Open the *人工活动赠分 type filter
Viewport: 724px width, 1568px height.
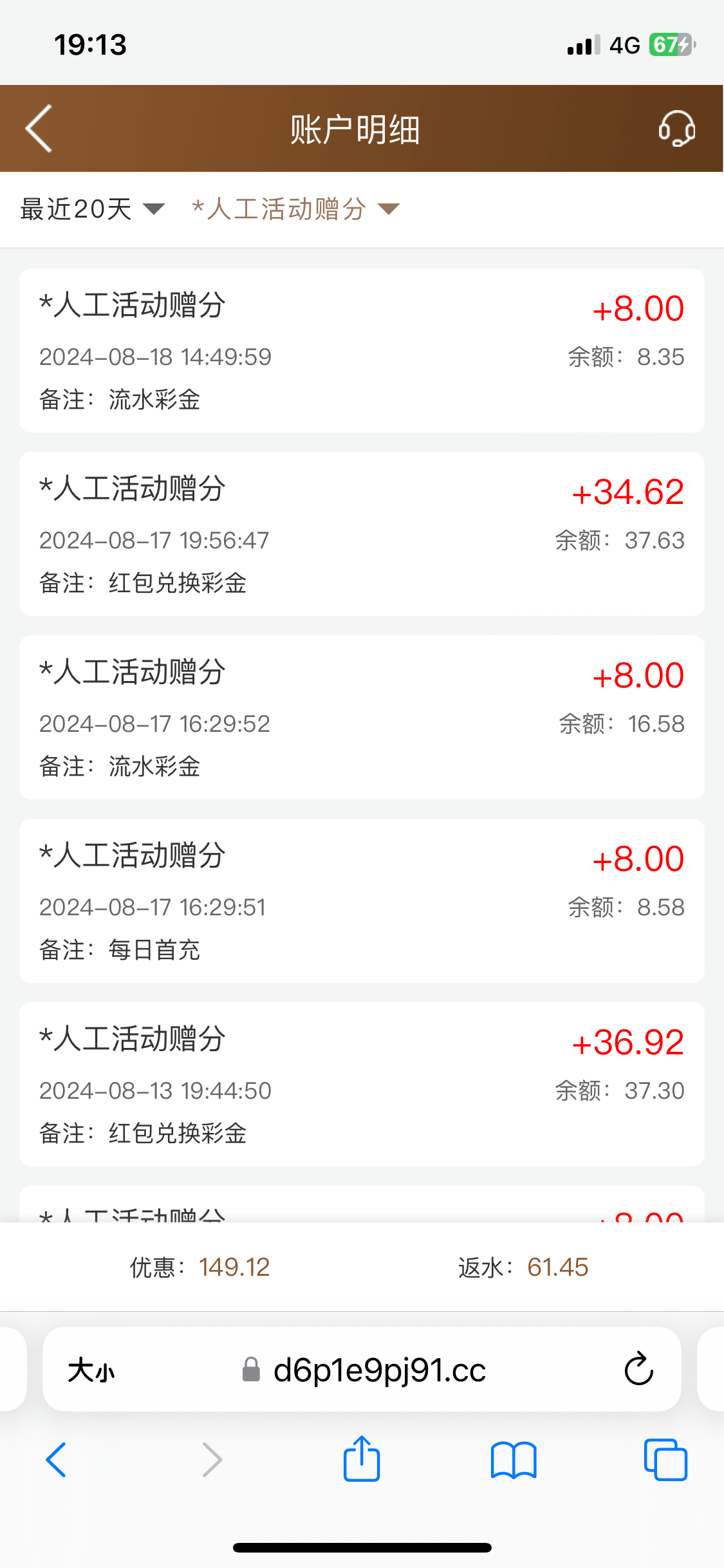tap(296, 209)
